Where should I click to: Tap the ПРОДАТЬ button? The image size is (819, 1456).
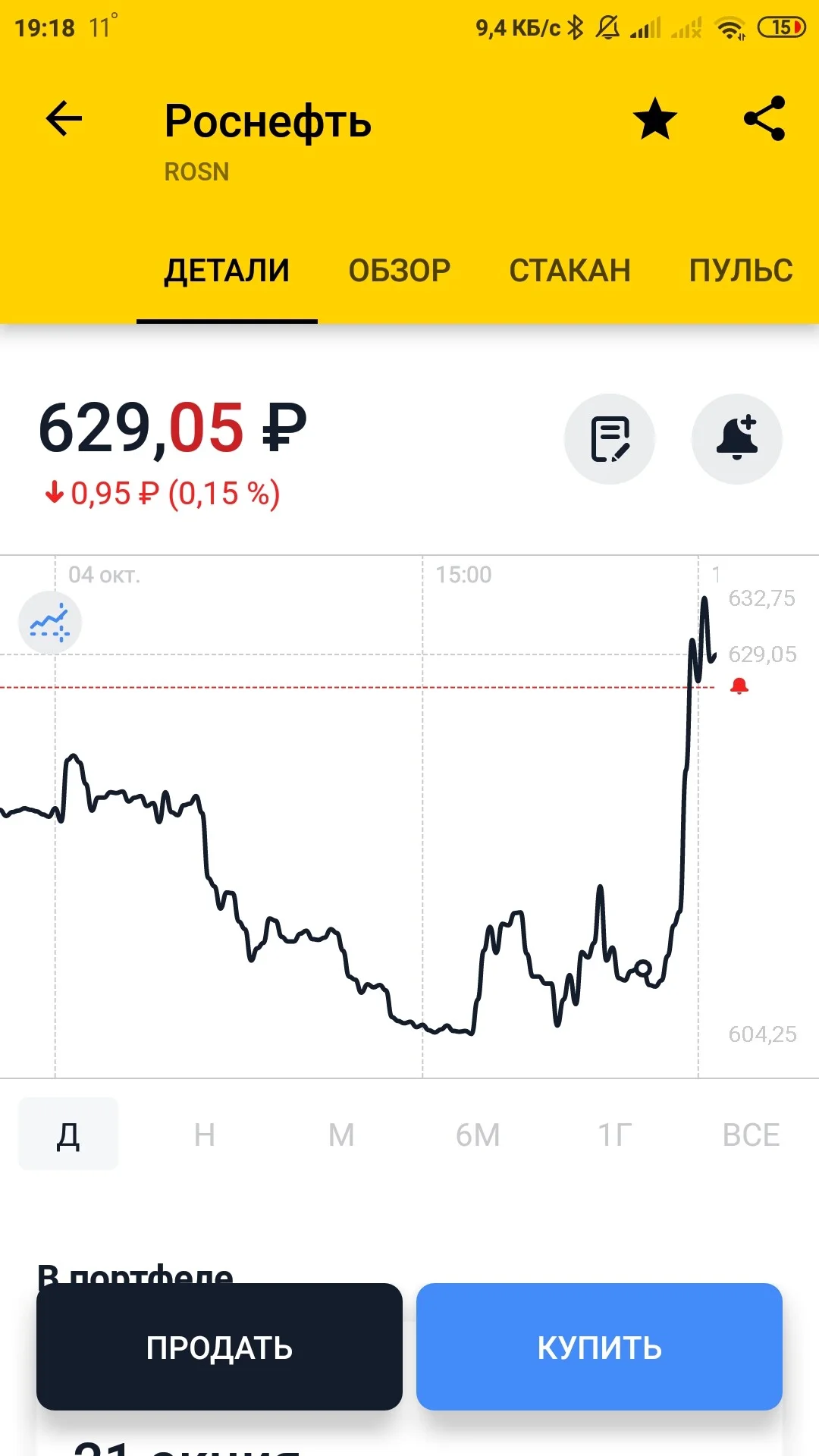(219, 1347)
